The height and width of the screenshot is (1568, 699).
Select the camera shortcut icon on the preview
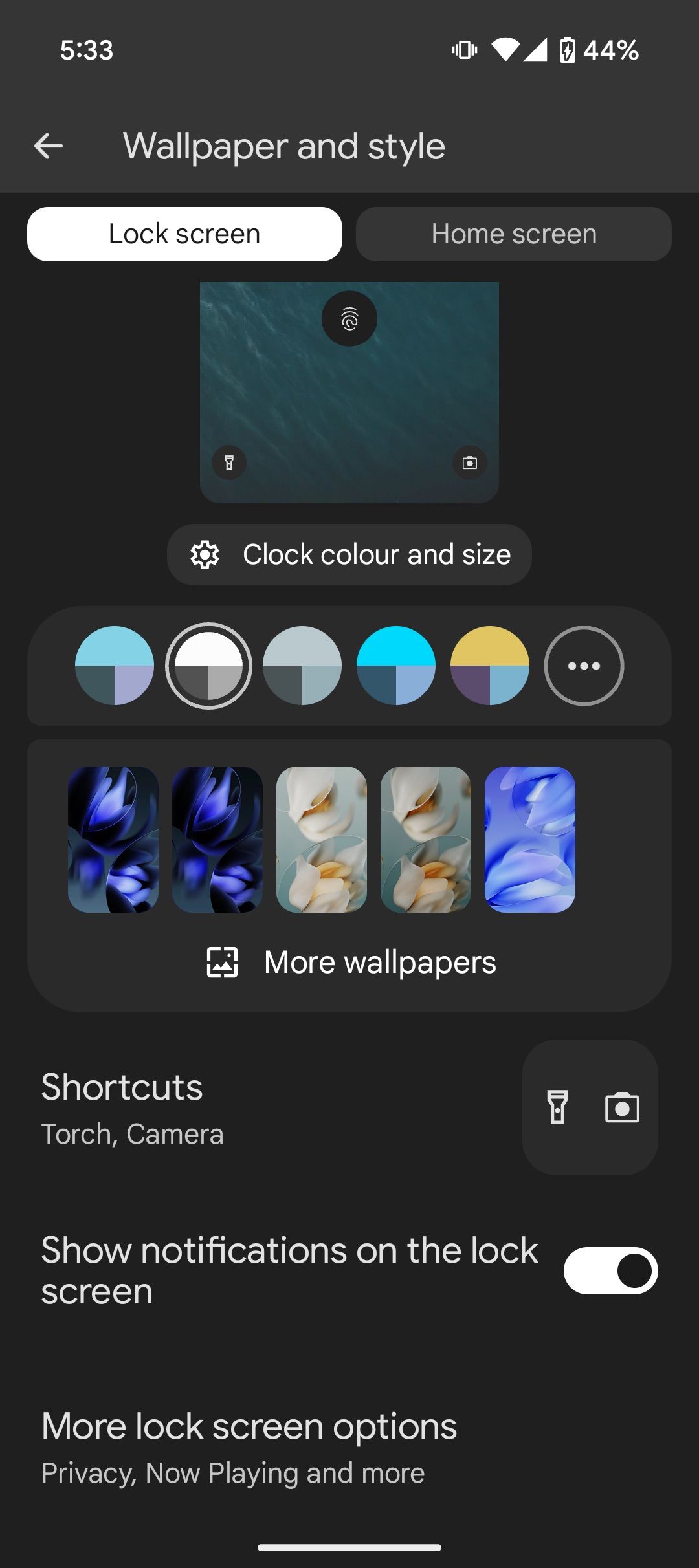[469, 463]
